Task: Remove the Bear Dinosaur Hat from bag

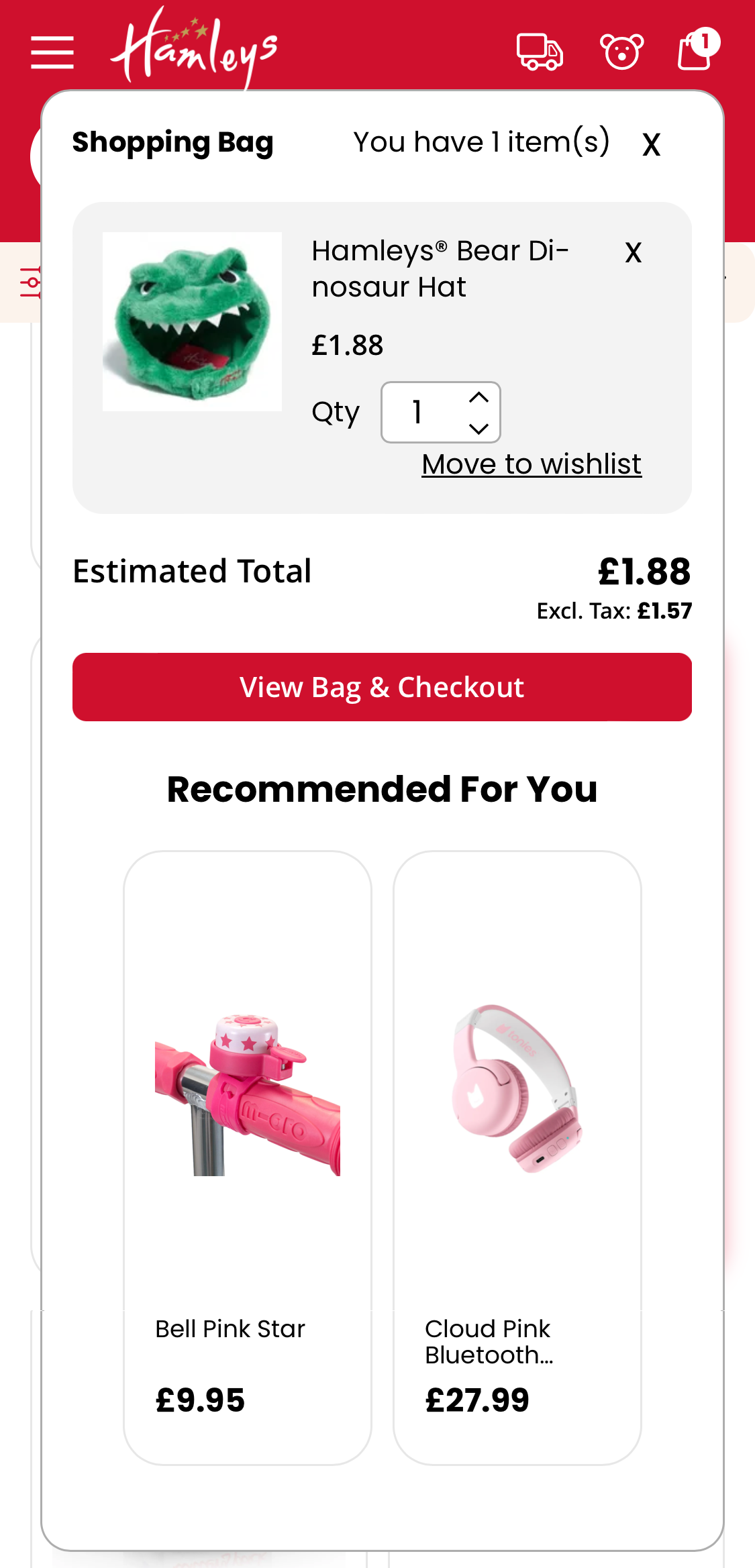Action: [632, 253]
